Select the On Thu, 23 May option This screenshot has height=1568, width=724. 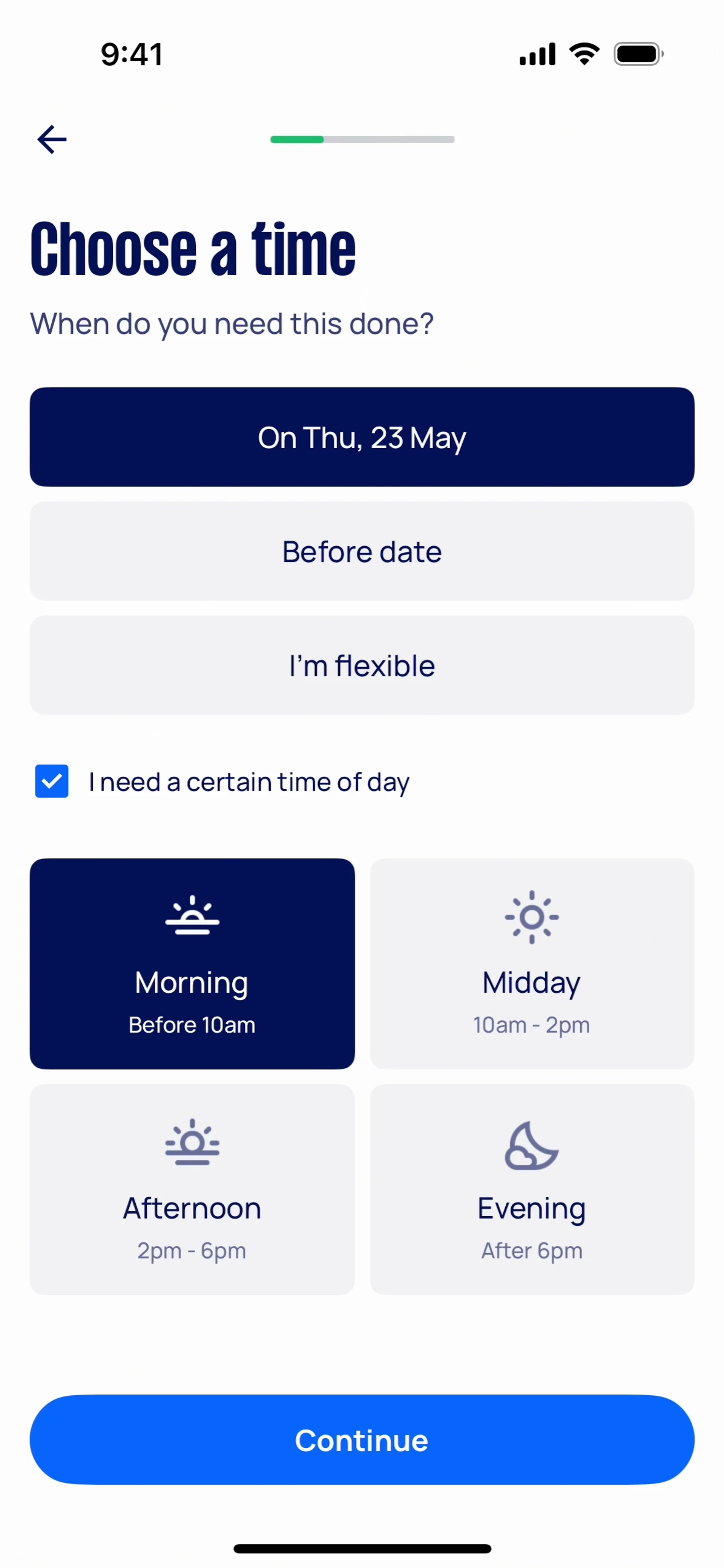[362, 437]
